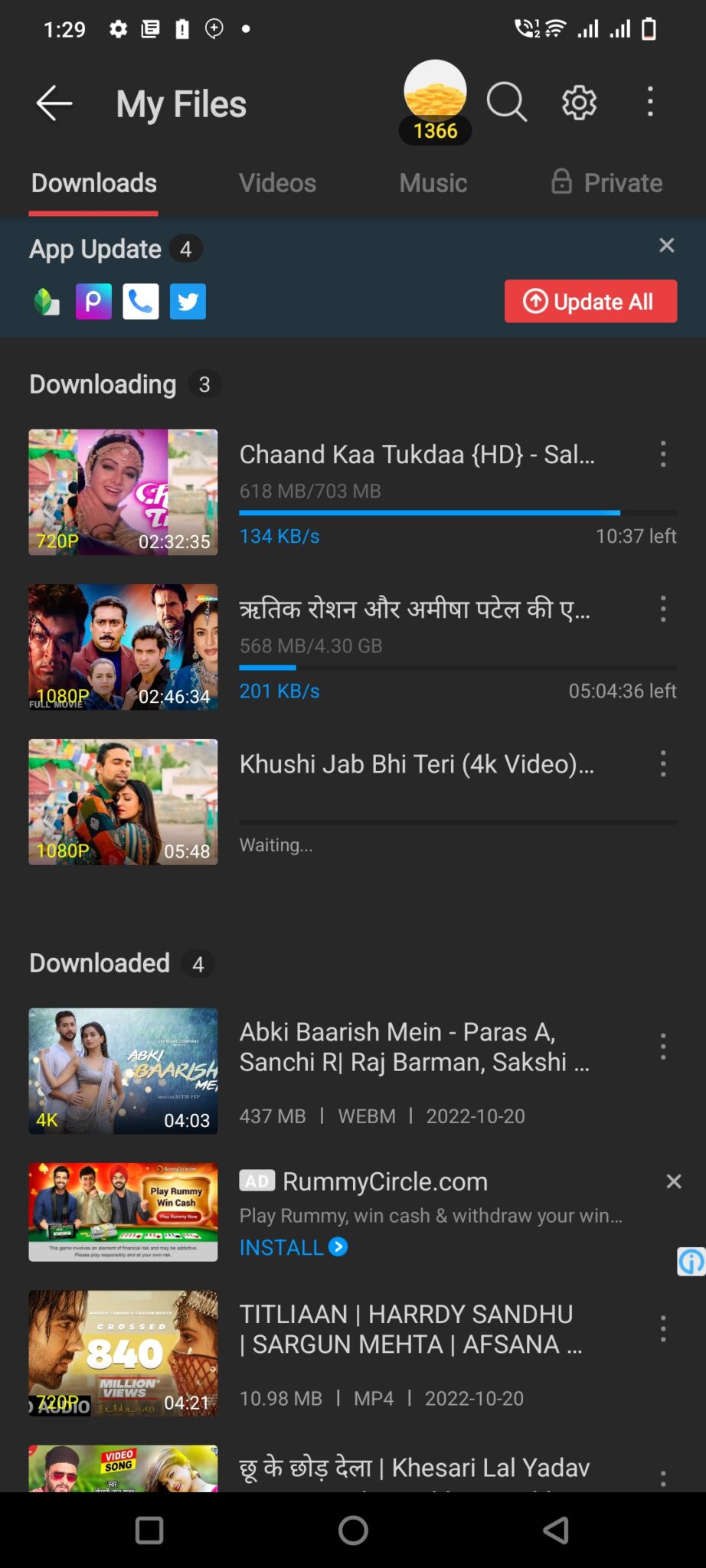Install RummyCircle from the ad

pyautogui.click(x=293, y=1247)
